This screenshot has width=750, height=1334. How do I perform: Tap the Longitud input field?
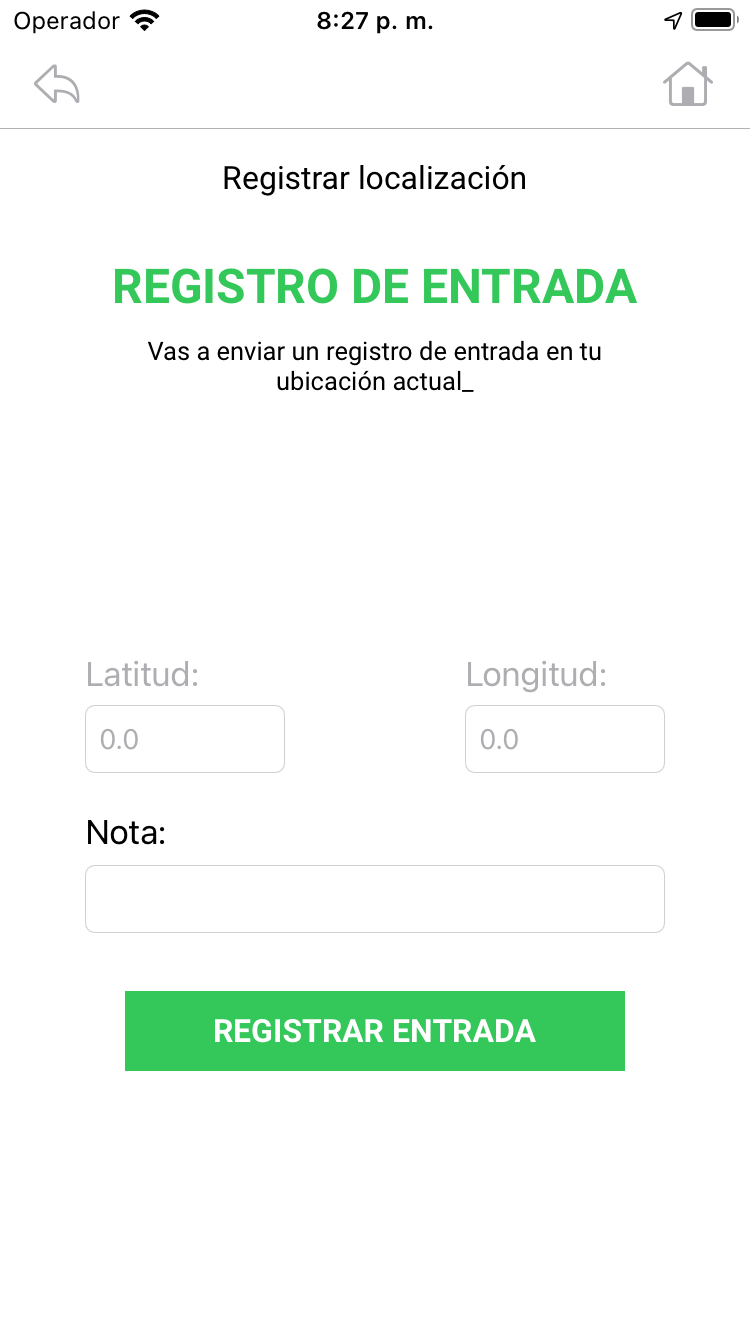pyautogui.click(x=565, y=739)
